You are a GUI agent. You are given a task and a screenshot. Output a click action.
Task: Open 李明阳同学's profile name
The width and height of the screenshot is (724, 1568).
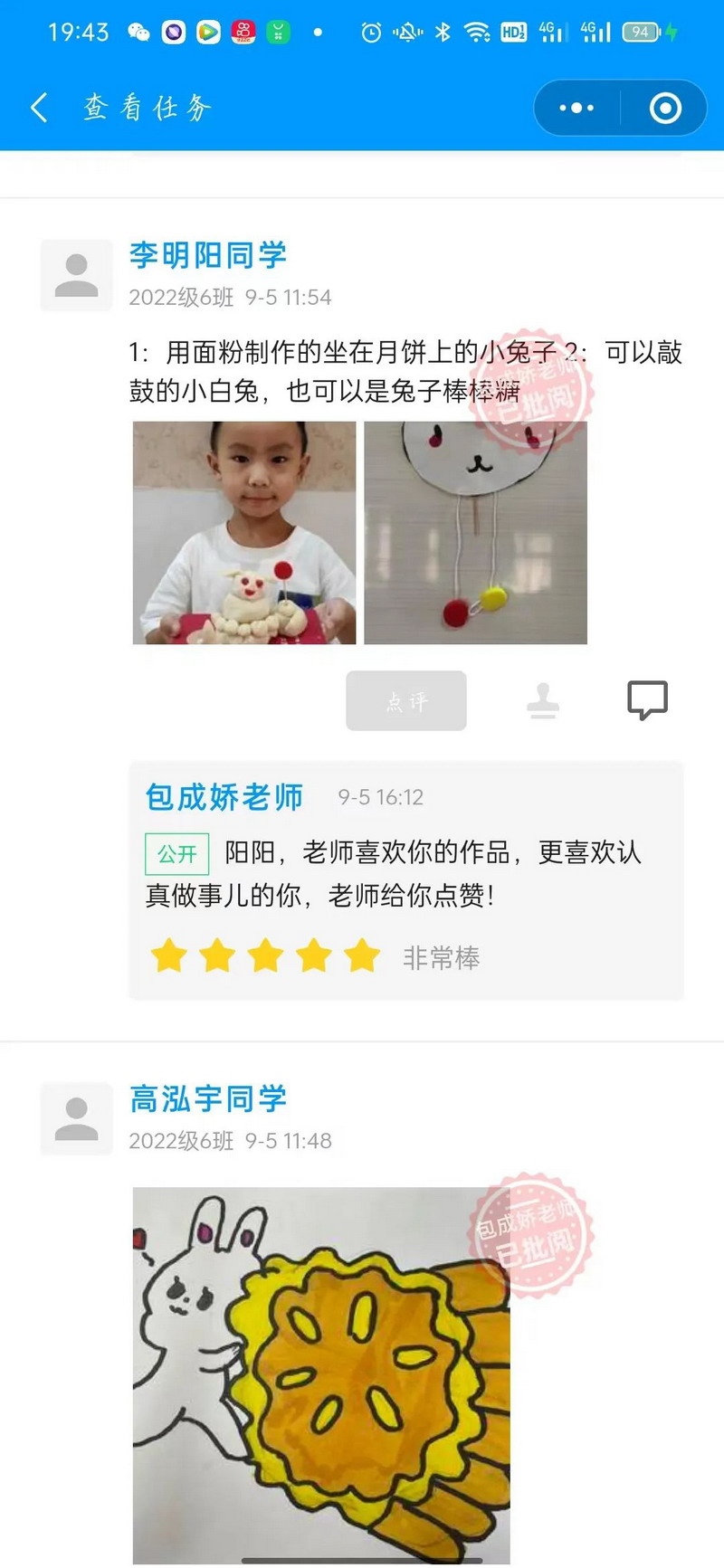coord(208,255)
